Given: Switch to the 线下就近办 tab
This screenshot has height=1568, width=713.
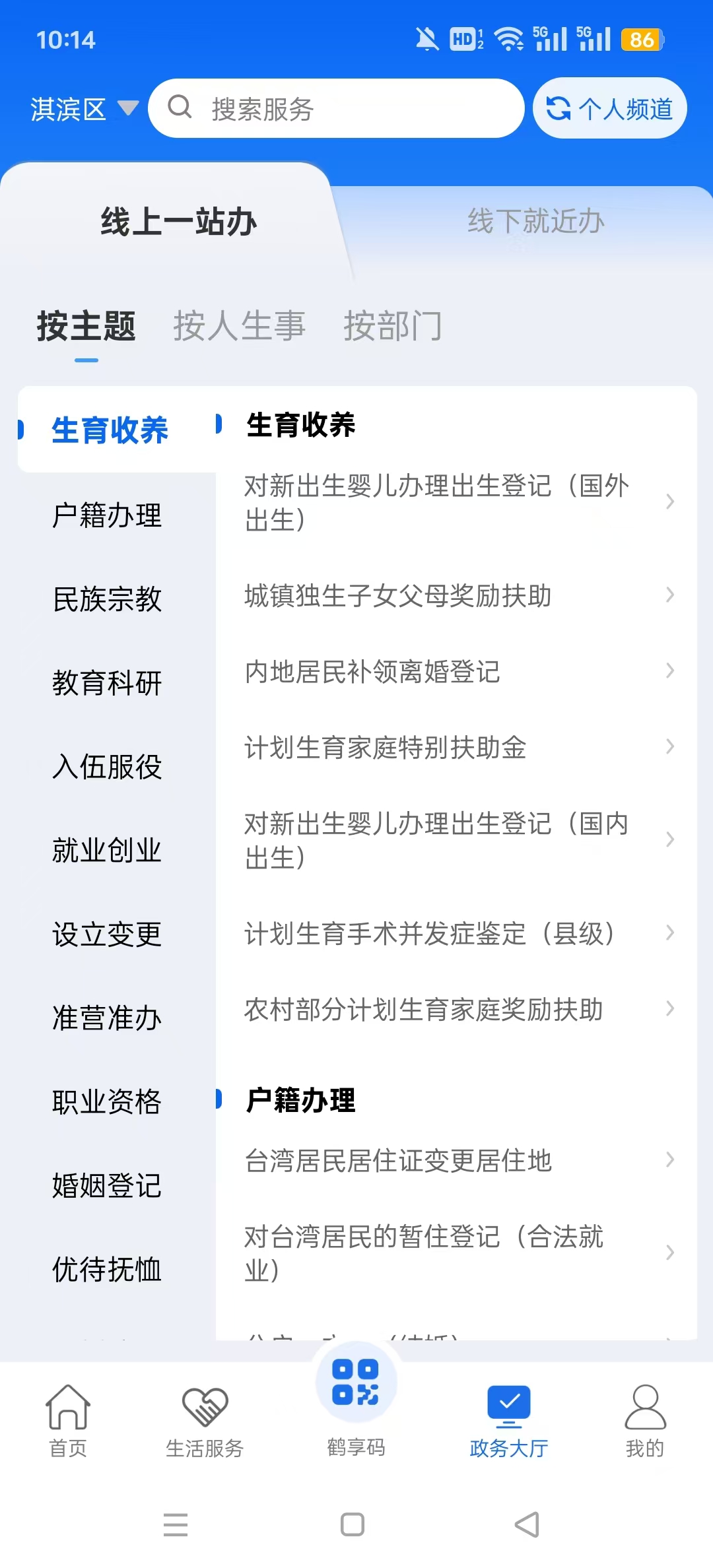Looking at the screenshot, I should point(535,222).
